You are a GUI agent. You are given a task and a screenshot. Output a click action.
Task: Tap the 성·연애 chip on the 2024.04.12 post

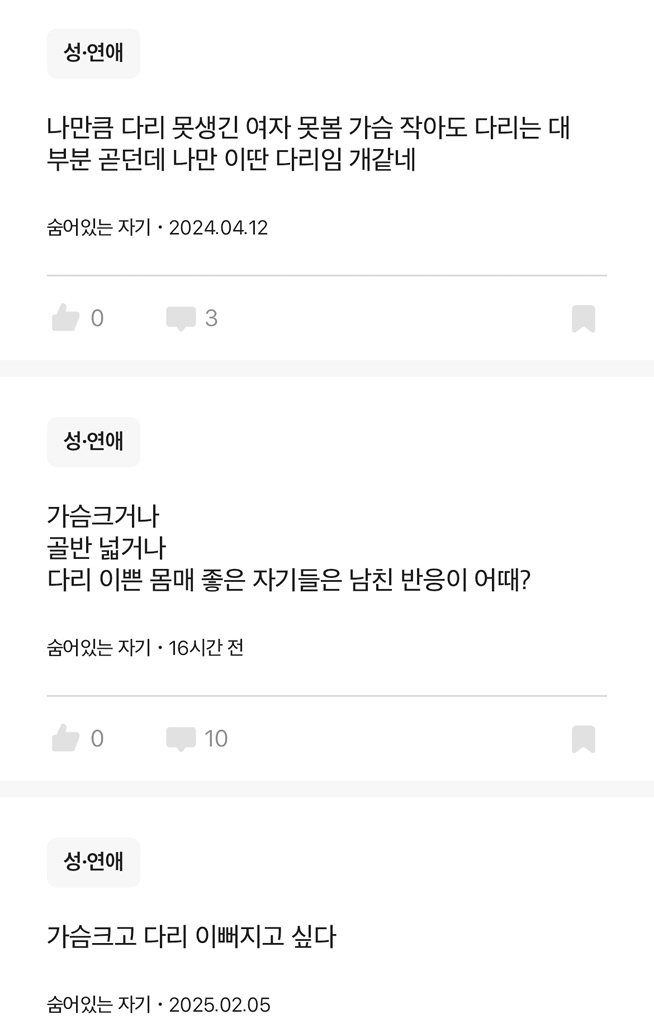pyautogui.click(x=93, y=54)
